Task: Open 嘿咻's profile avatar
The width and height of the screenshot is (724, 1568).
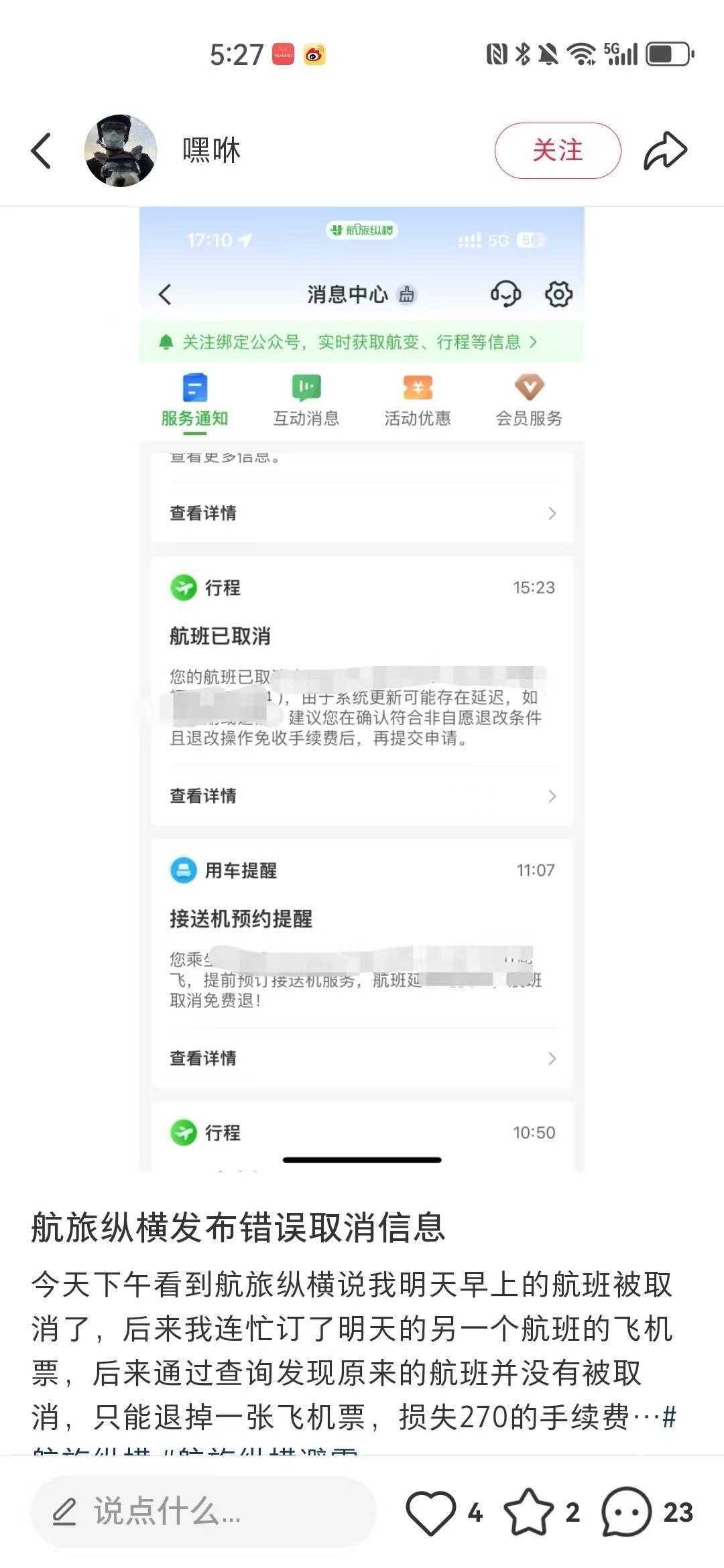Action: pos(121,150)
